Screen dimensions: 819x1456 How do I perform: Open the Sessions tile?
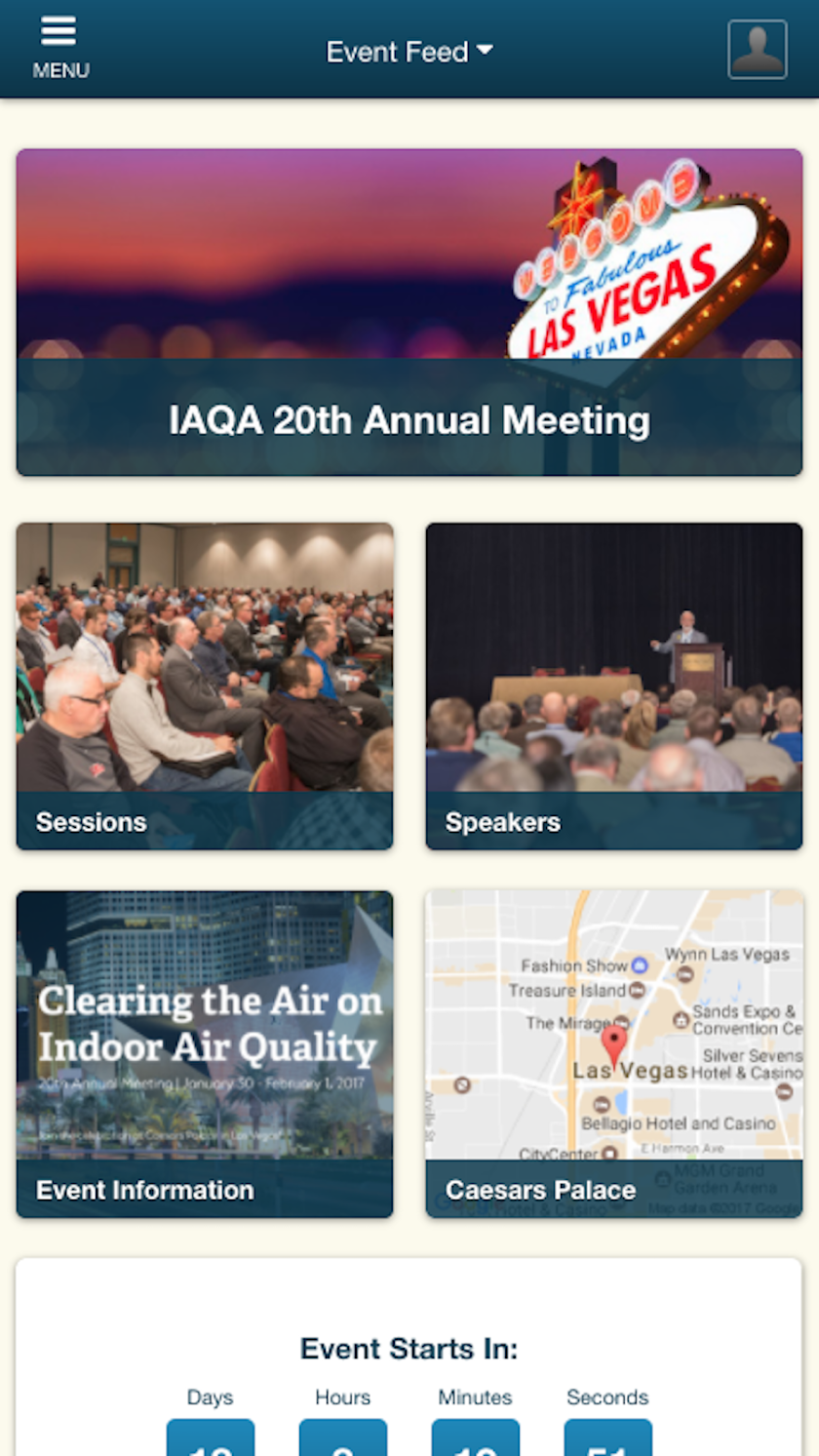205,686
